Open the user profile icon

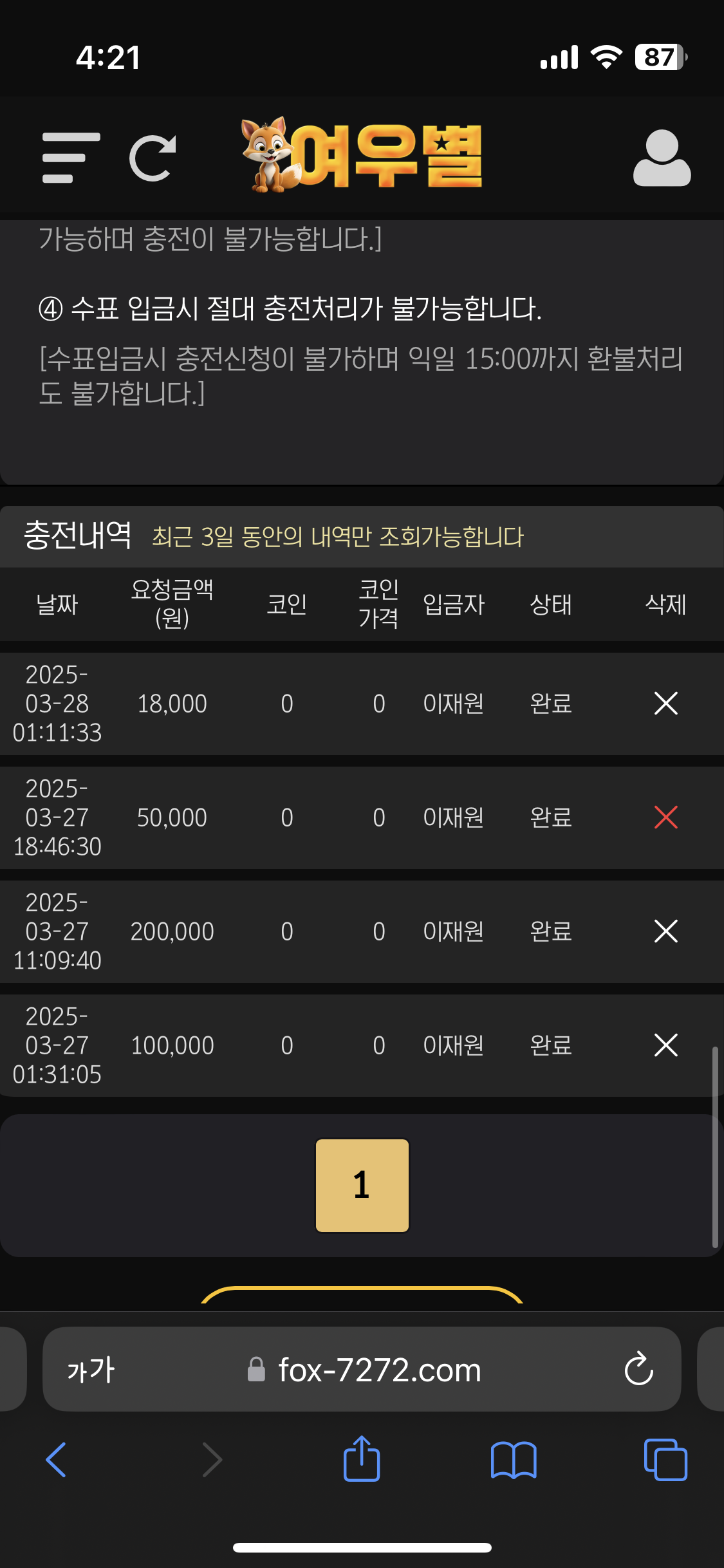[x=662, y=158]
